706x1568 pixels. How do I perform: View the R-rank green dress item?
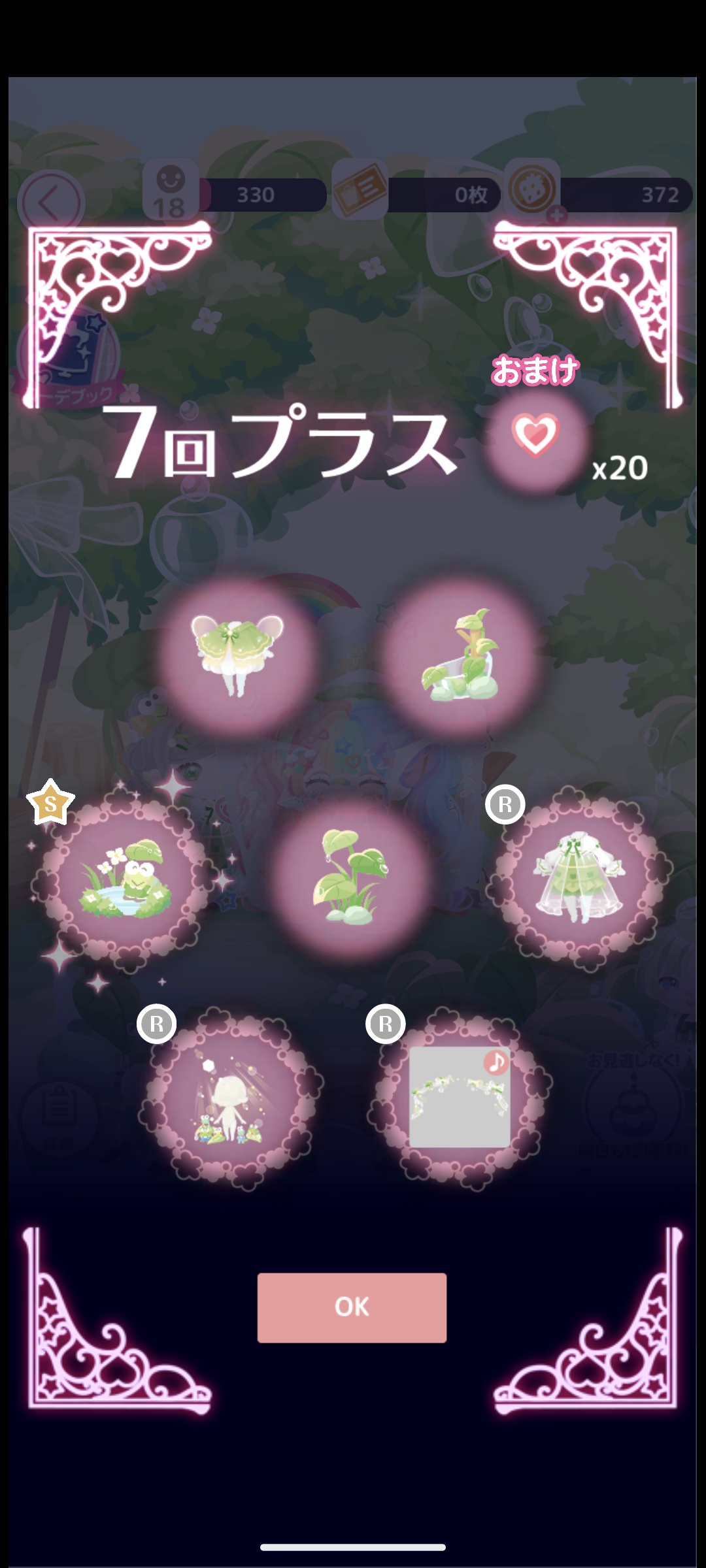tap(579, 879)
